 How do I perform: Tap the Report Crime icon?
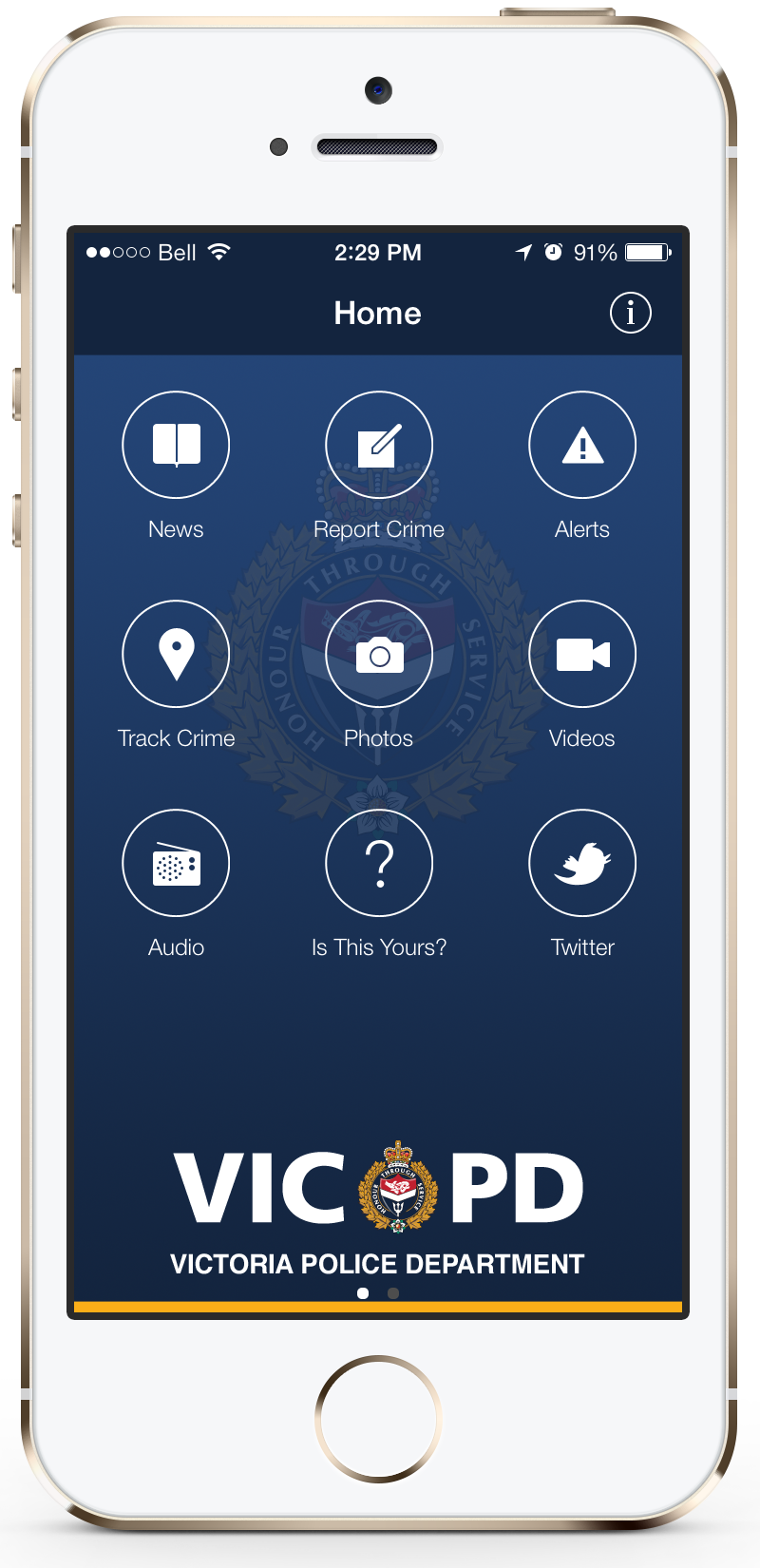pyautogui.click(x=379, y=445)
